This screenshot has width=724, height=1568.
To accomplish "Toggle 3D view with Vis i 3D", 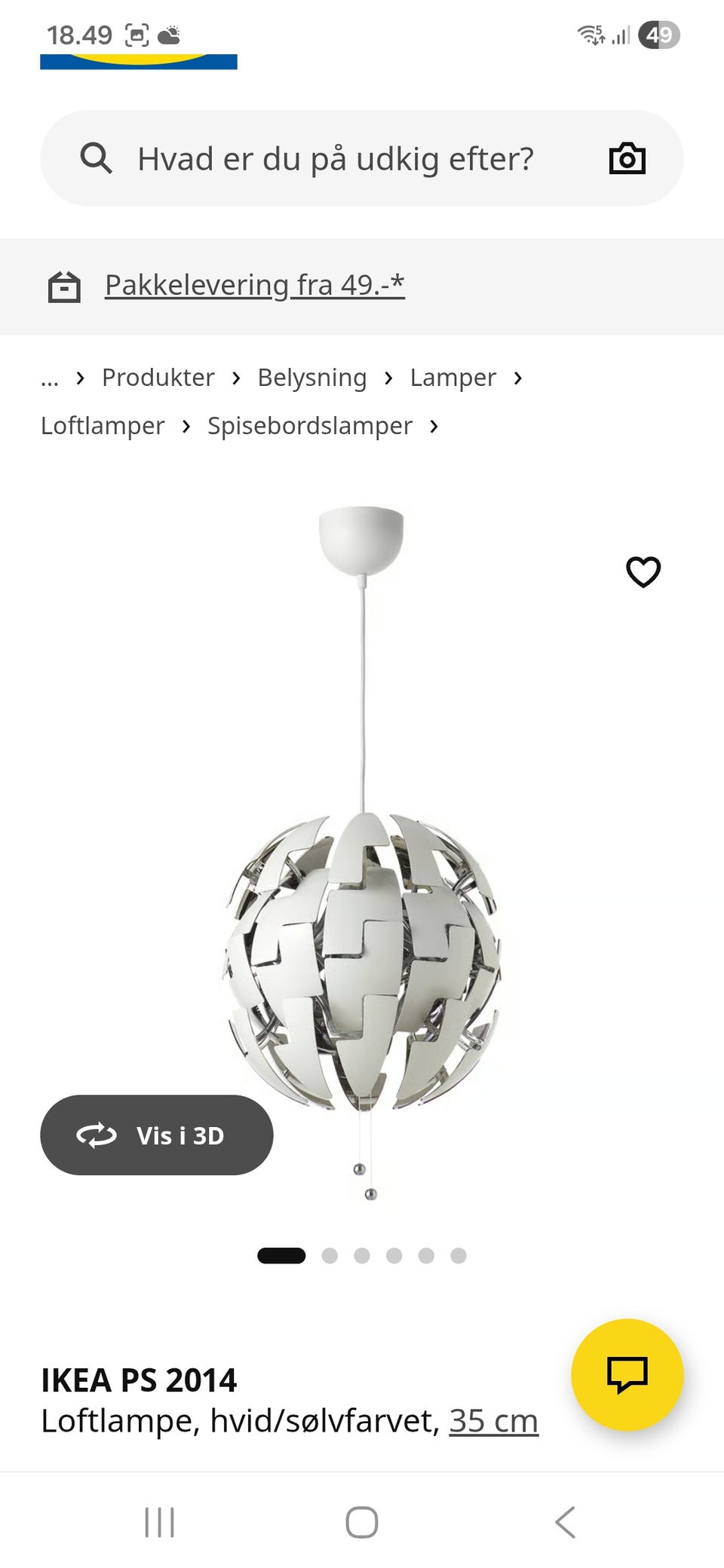I will tap(157, 1135).
